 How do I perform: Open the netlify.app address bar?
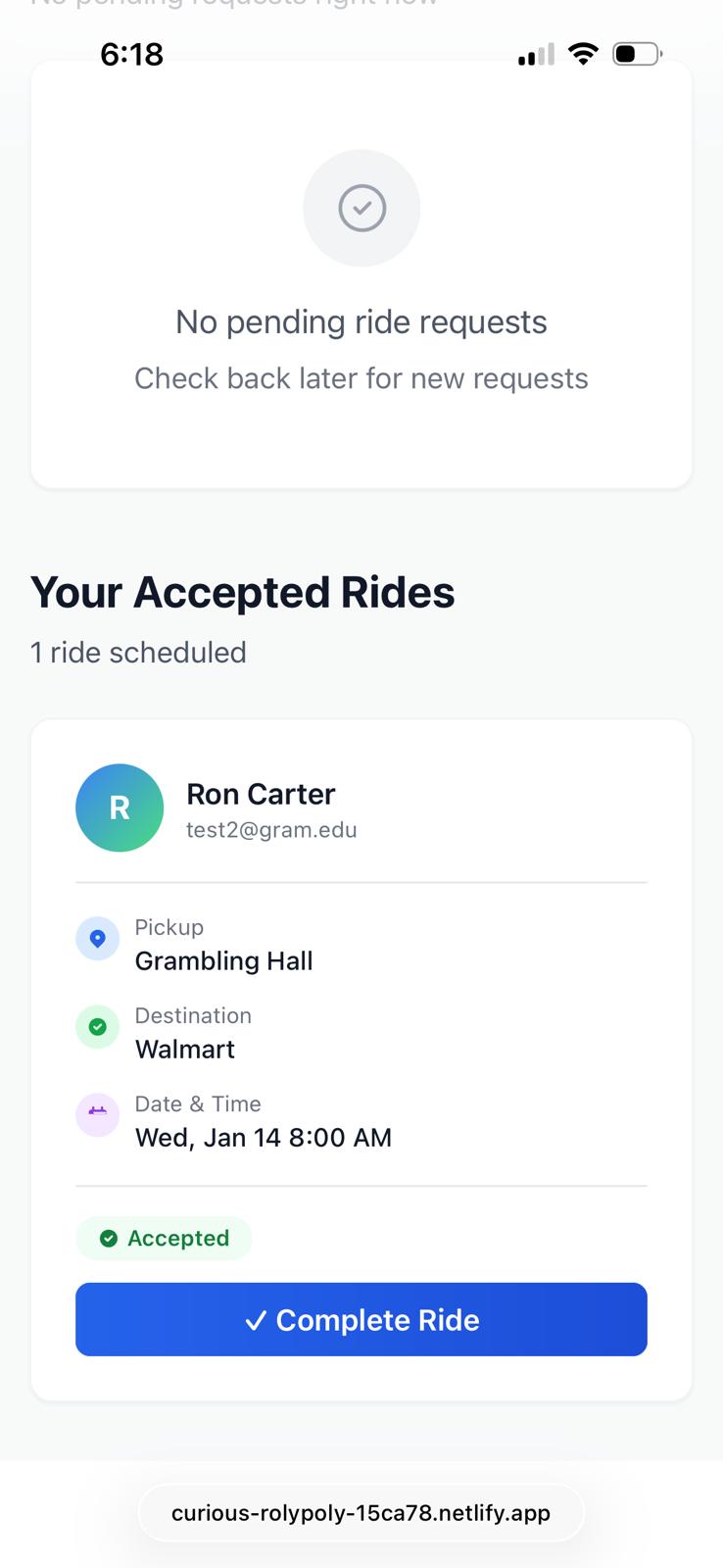pyautogui.click(x=361, y=1513)
